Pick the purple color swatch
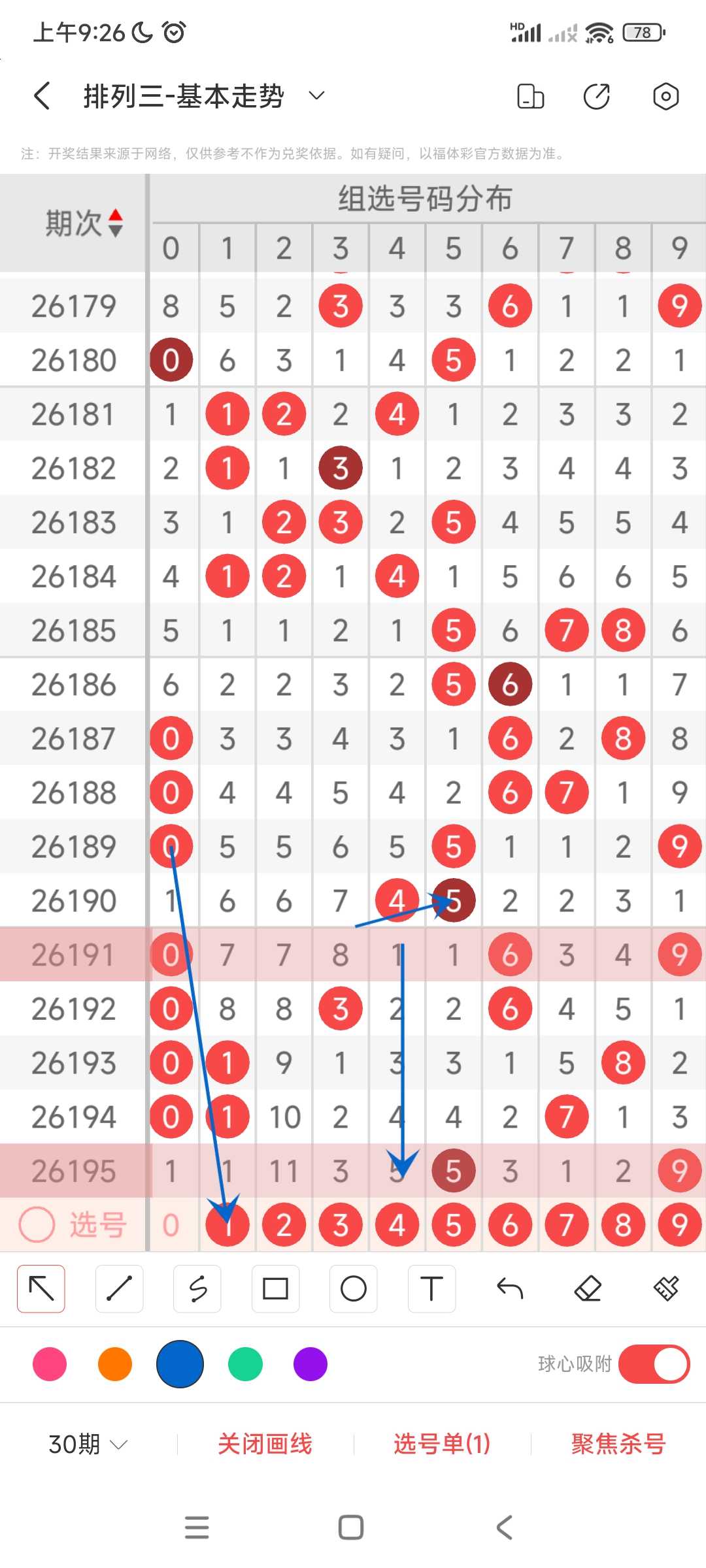Viewport: 706px width, 1568px height. [311, 1364]
